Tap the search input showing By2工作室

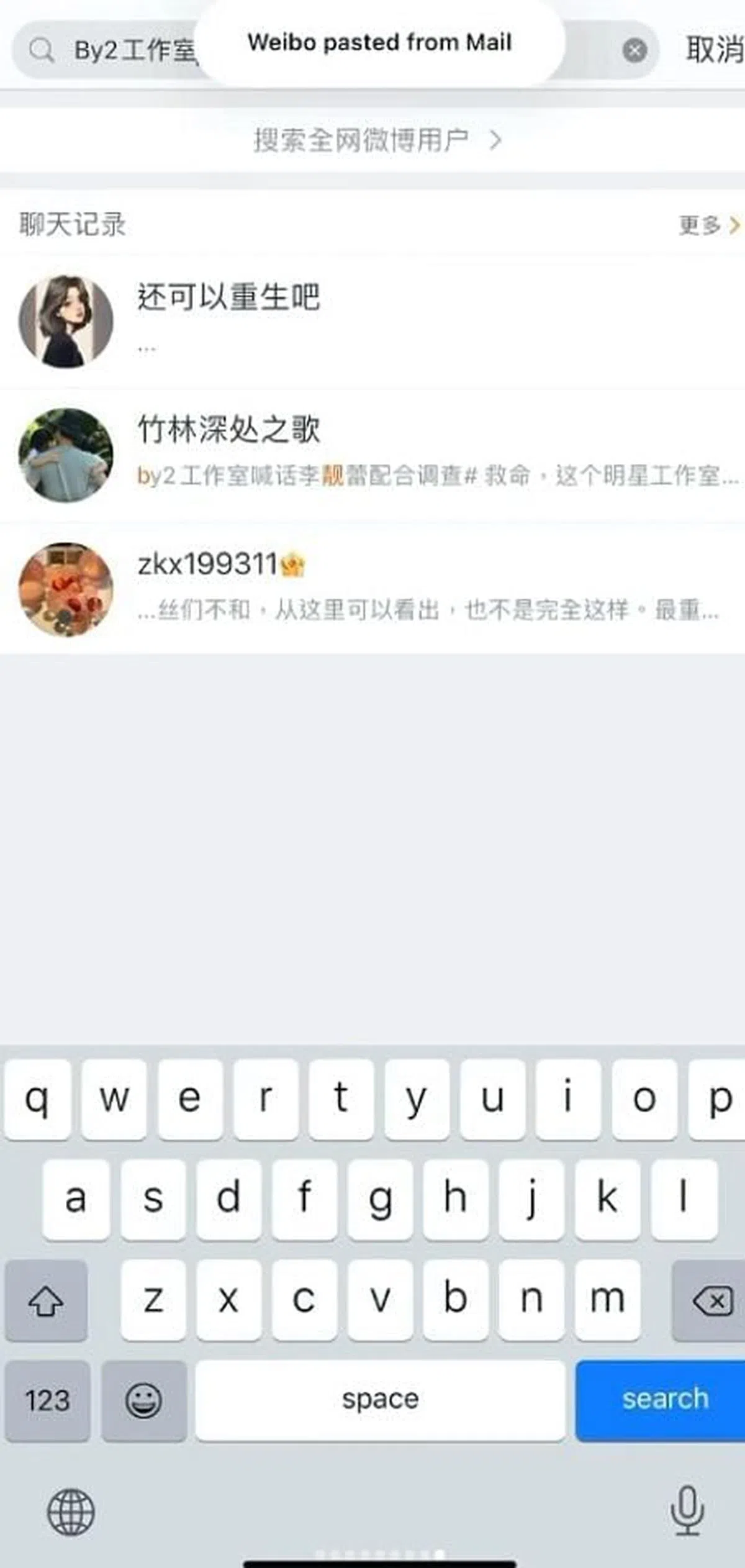click(133, 50)
